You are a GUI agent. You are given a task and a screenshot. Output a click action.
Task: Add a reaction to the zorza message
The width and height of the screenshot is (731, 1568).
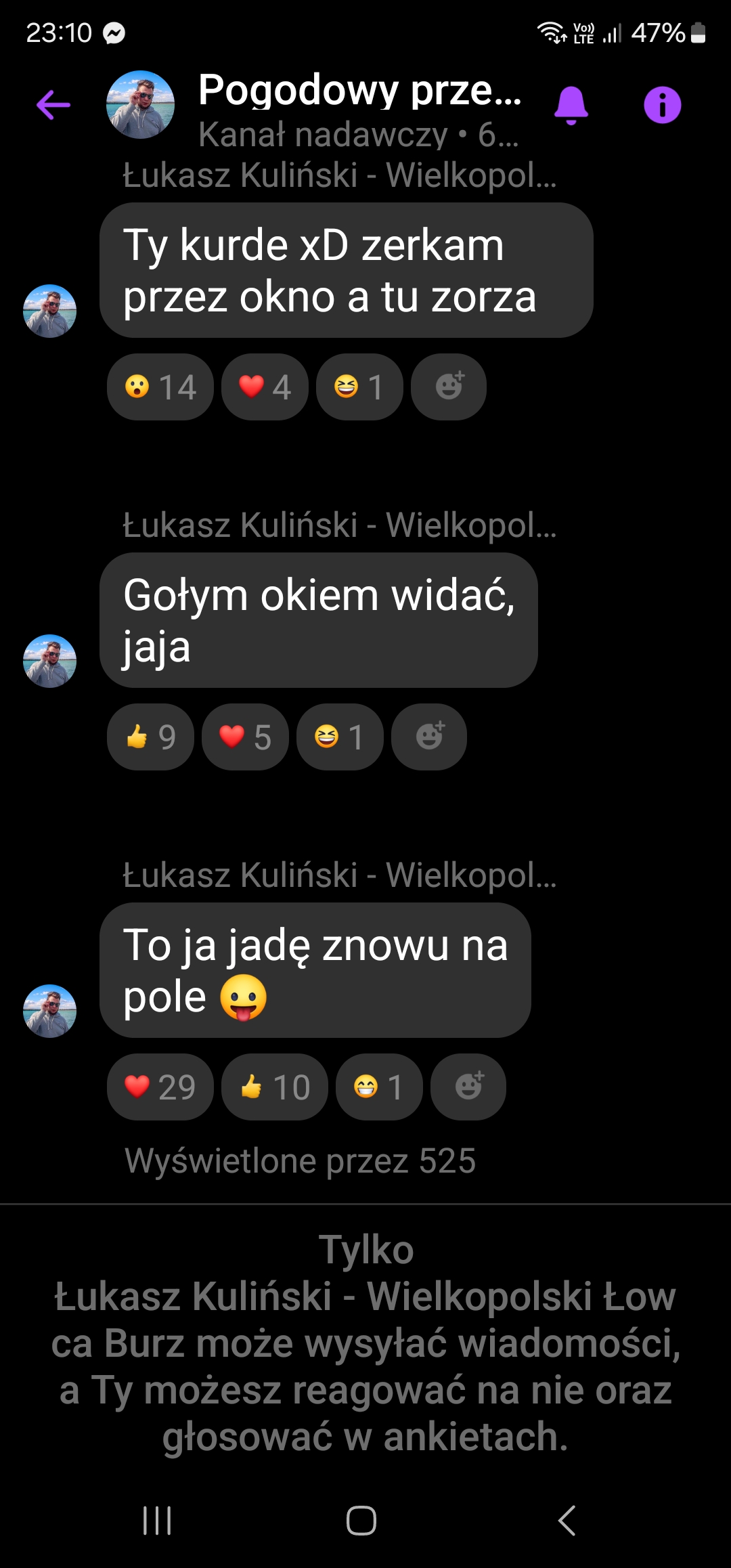[449, 387]
